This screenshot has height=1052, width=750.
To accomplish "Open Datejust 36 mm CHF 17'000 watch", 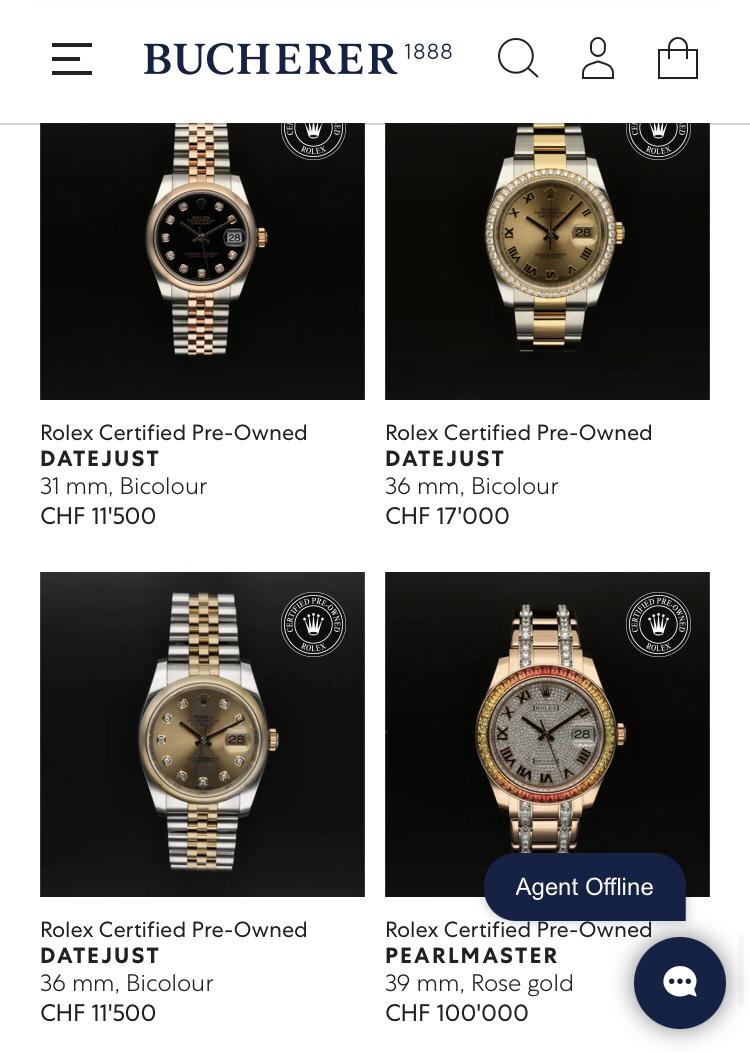I will point(547,260).
